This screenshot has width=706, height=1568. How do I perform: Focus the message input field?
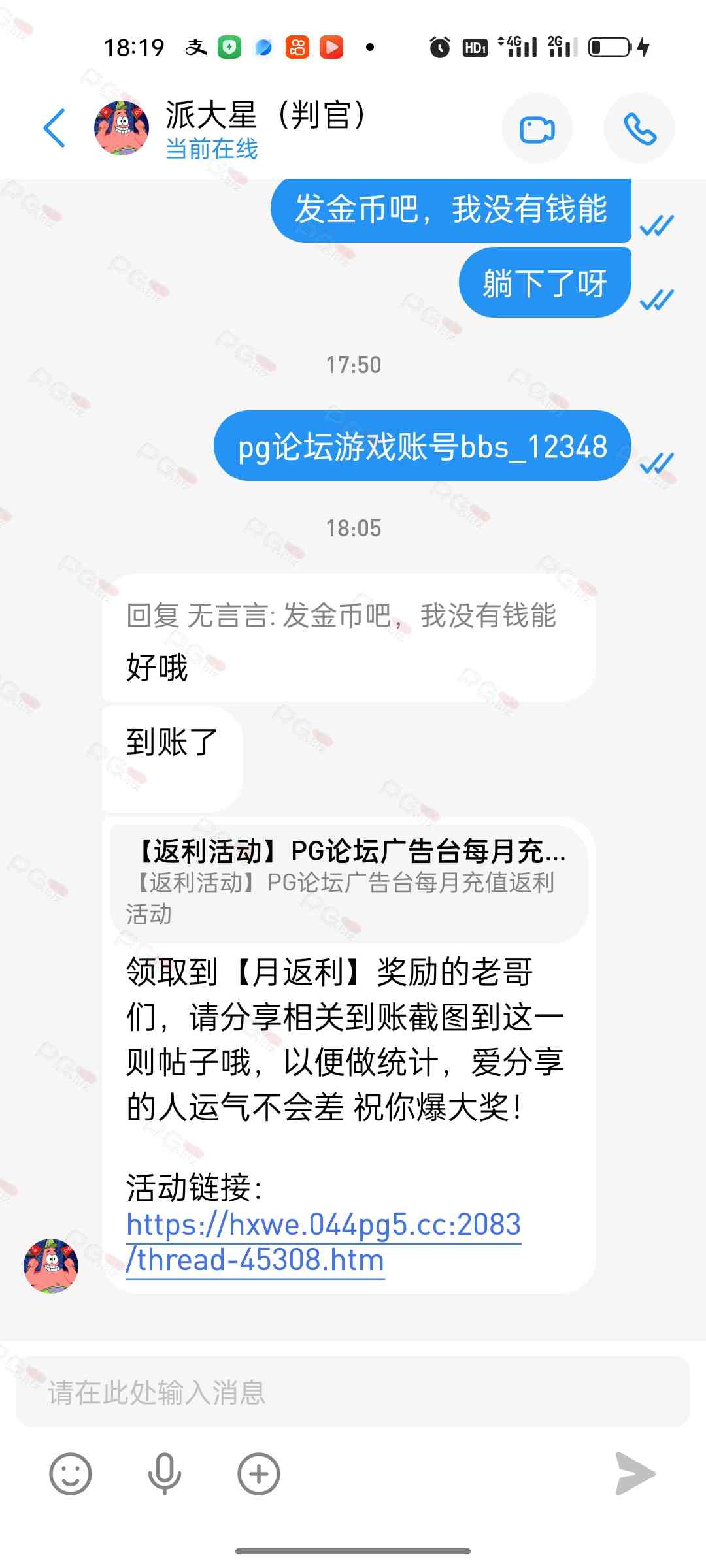(353, 1392)
